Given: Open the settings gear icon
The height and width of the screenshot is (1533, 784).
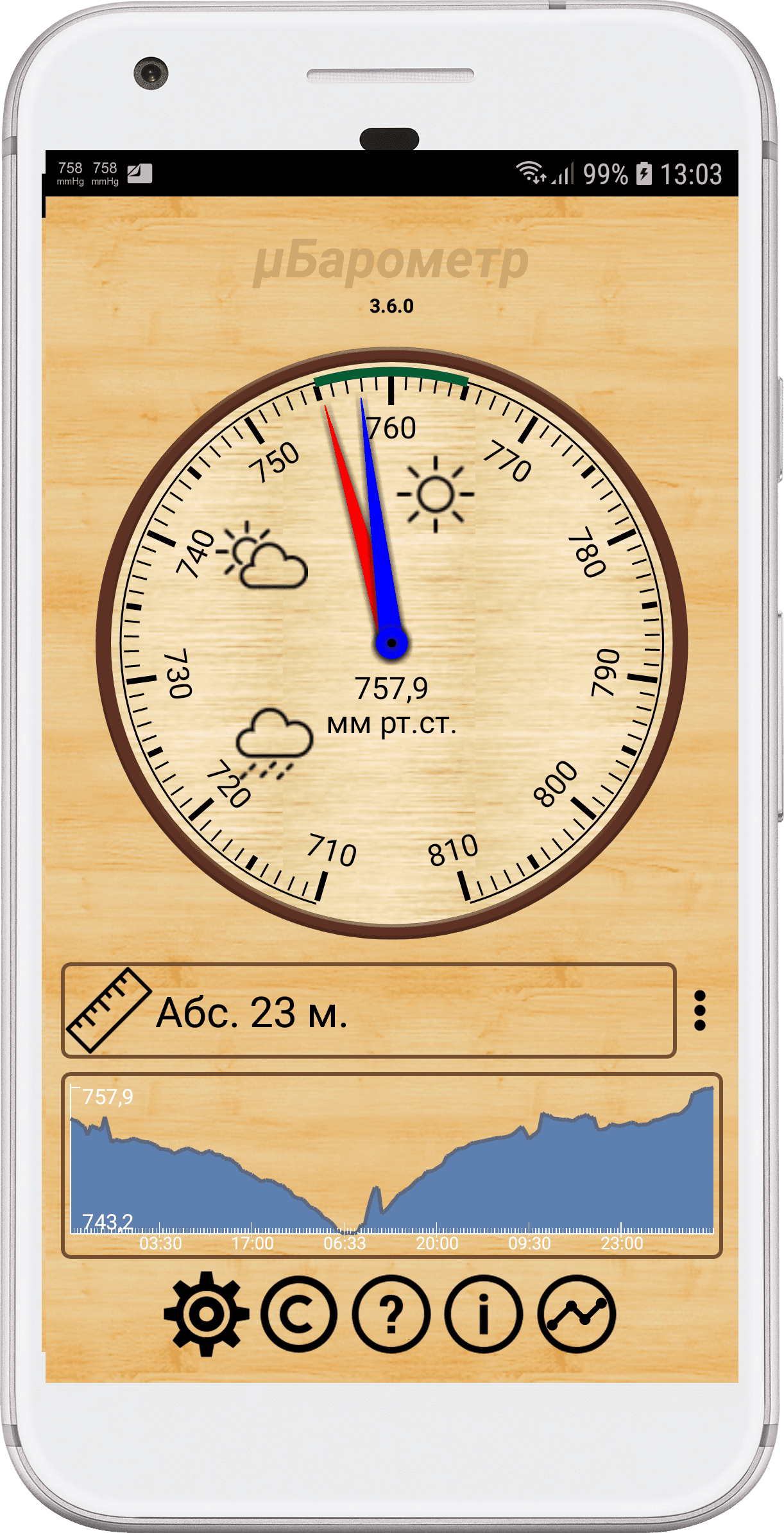Looking at the screenshot, I should click(x=206, y=1313).
